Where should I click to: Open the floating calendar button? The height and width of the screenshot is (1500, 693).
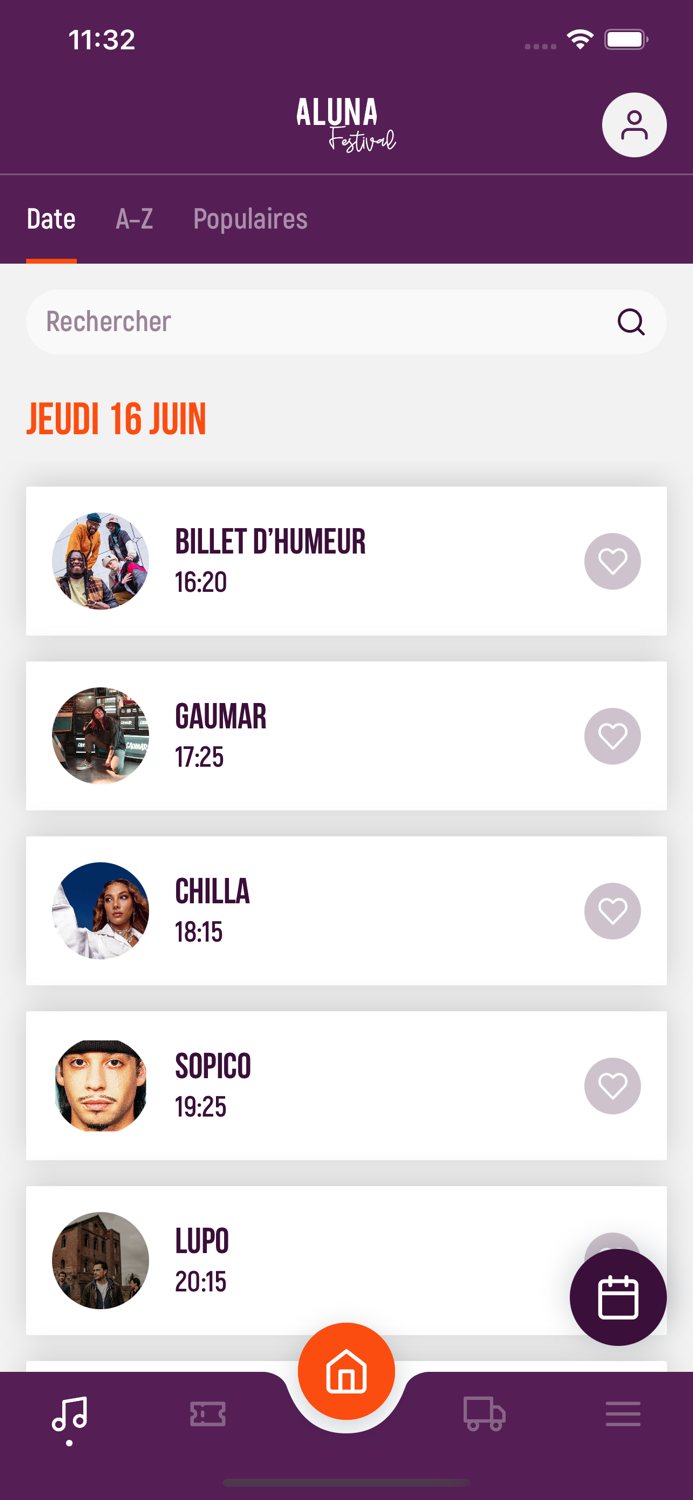618,1297
